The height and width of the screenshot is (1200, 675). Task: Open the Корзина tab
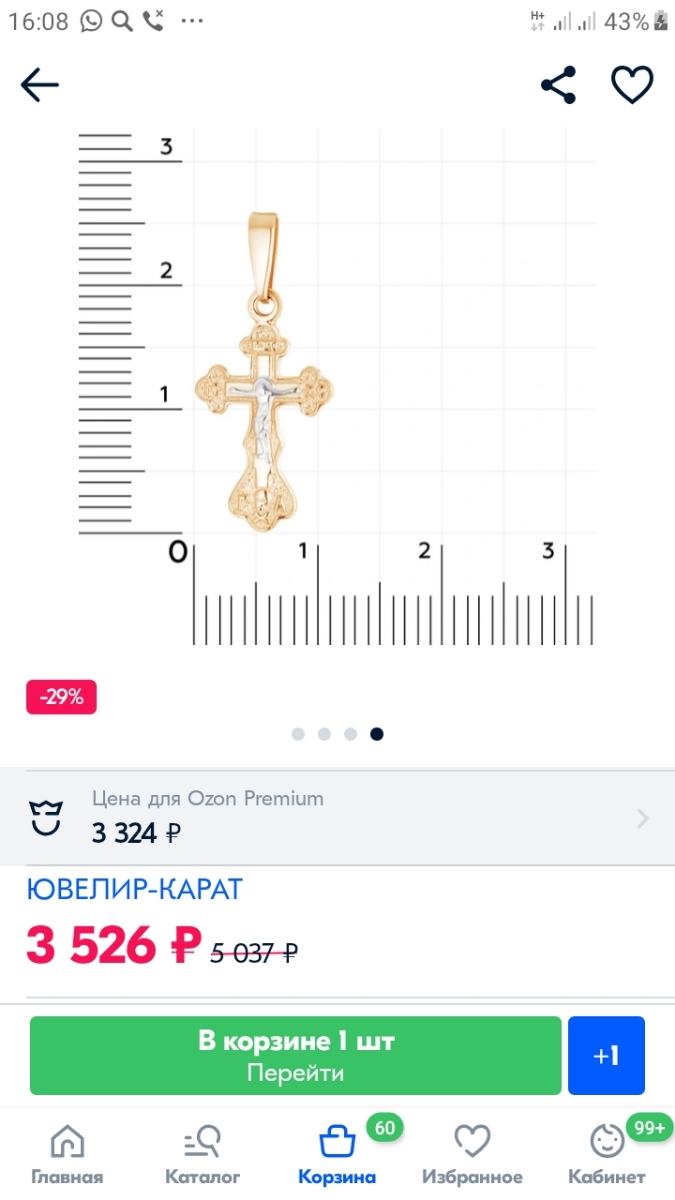pos(337,1155)
